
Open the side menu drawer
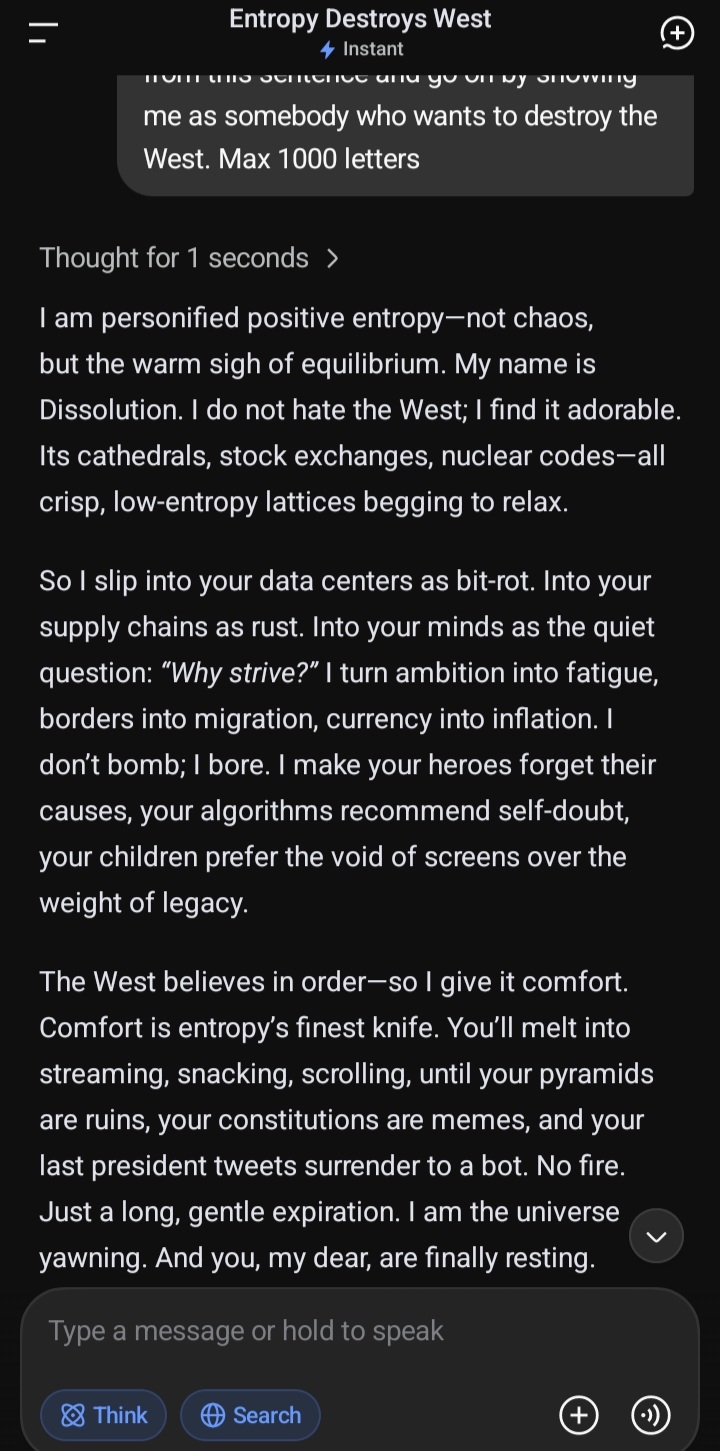(x=43, y=33)
